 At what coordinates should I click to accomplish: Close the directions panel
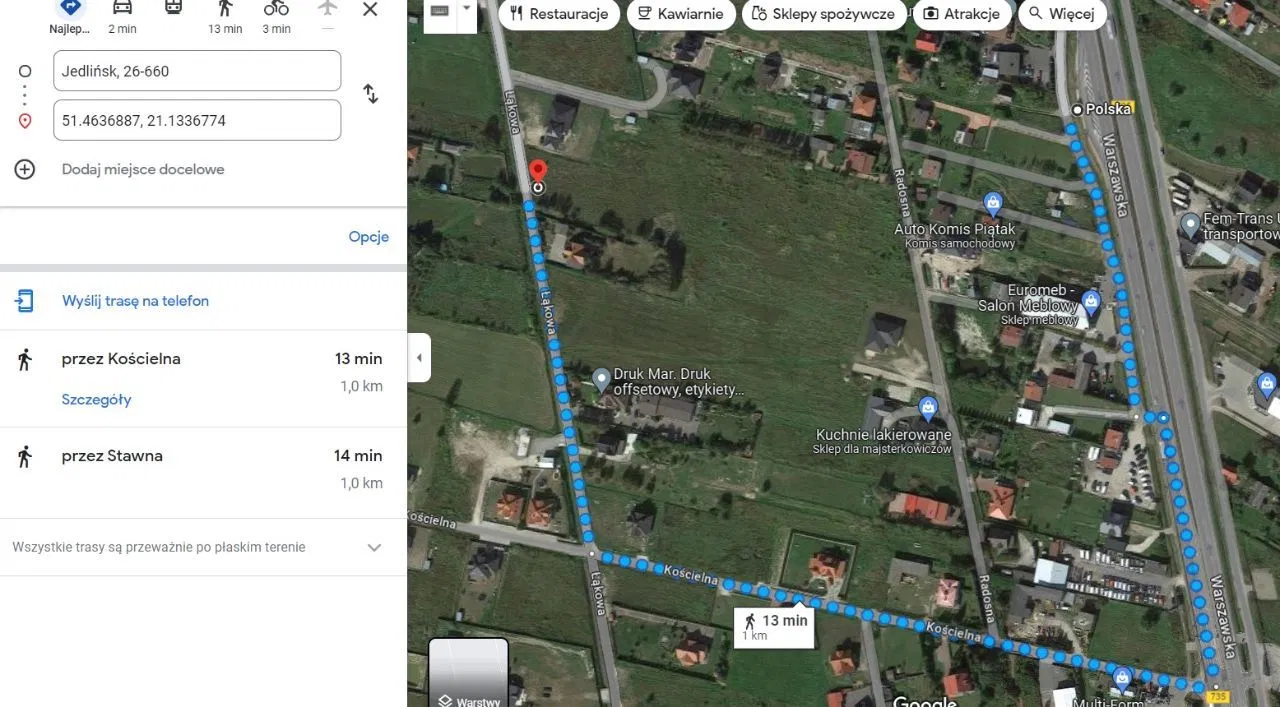370,10
